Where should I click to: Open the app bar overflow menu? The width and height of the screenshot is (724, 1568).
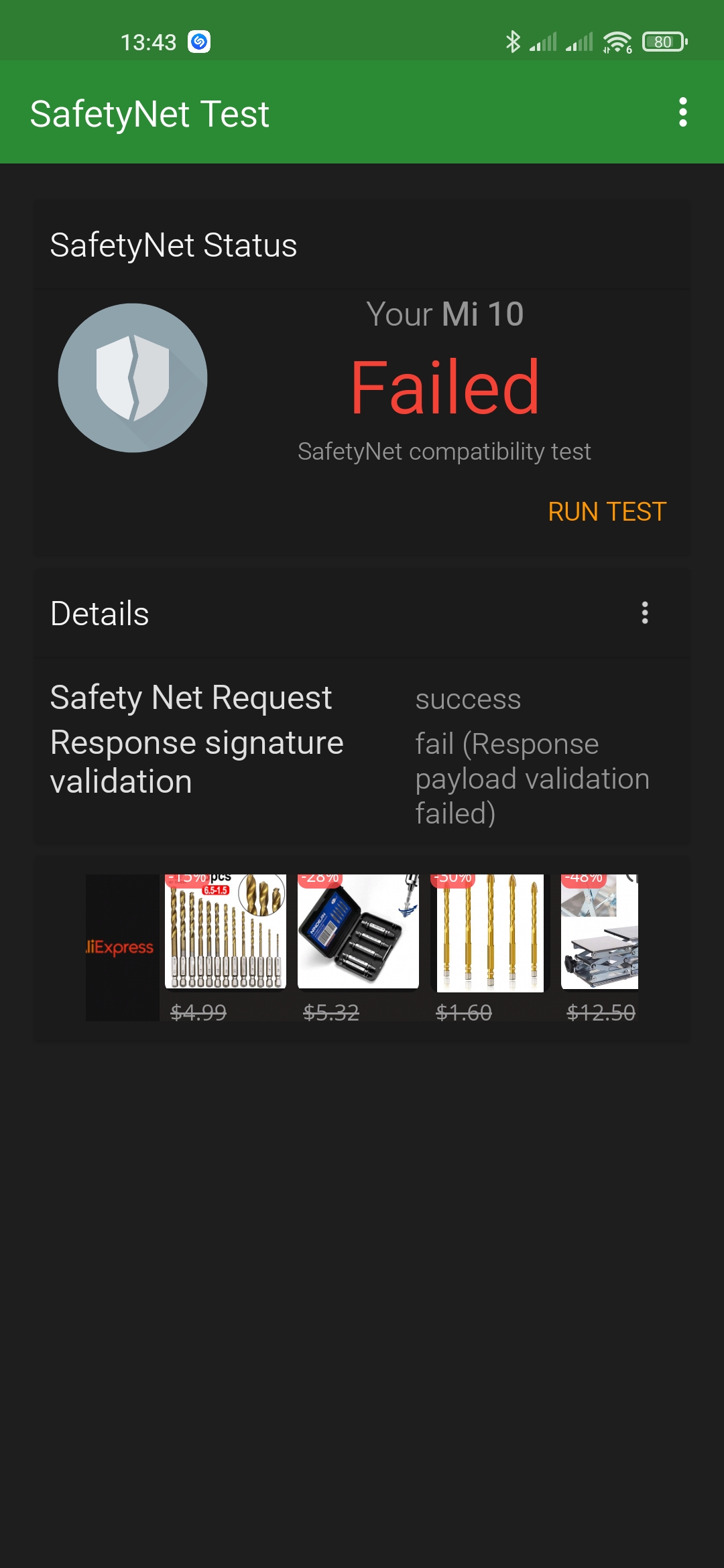coord(682,112)
